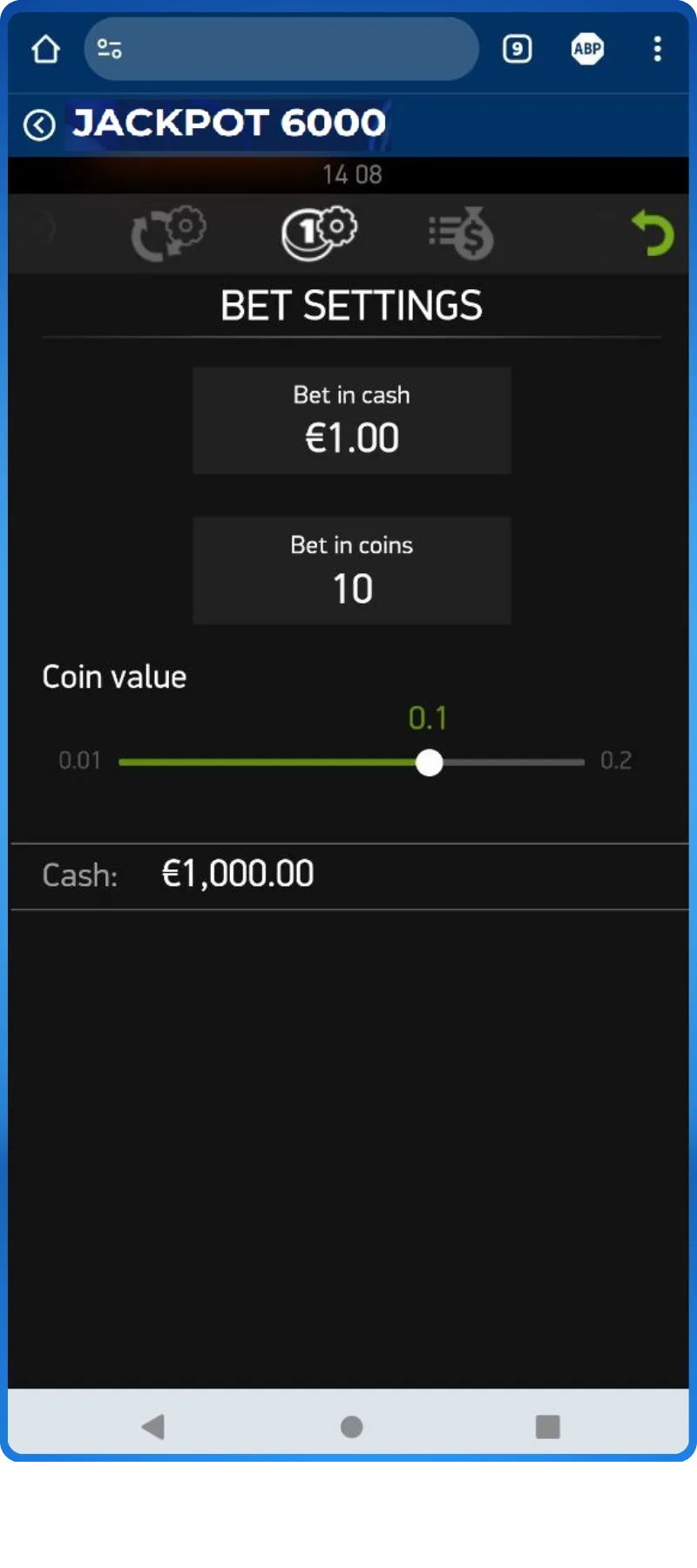
Task: Open the paytable money icon
Action: (x=460, y=232)
